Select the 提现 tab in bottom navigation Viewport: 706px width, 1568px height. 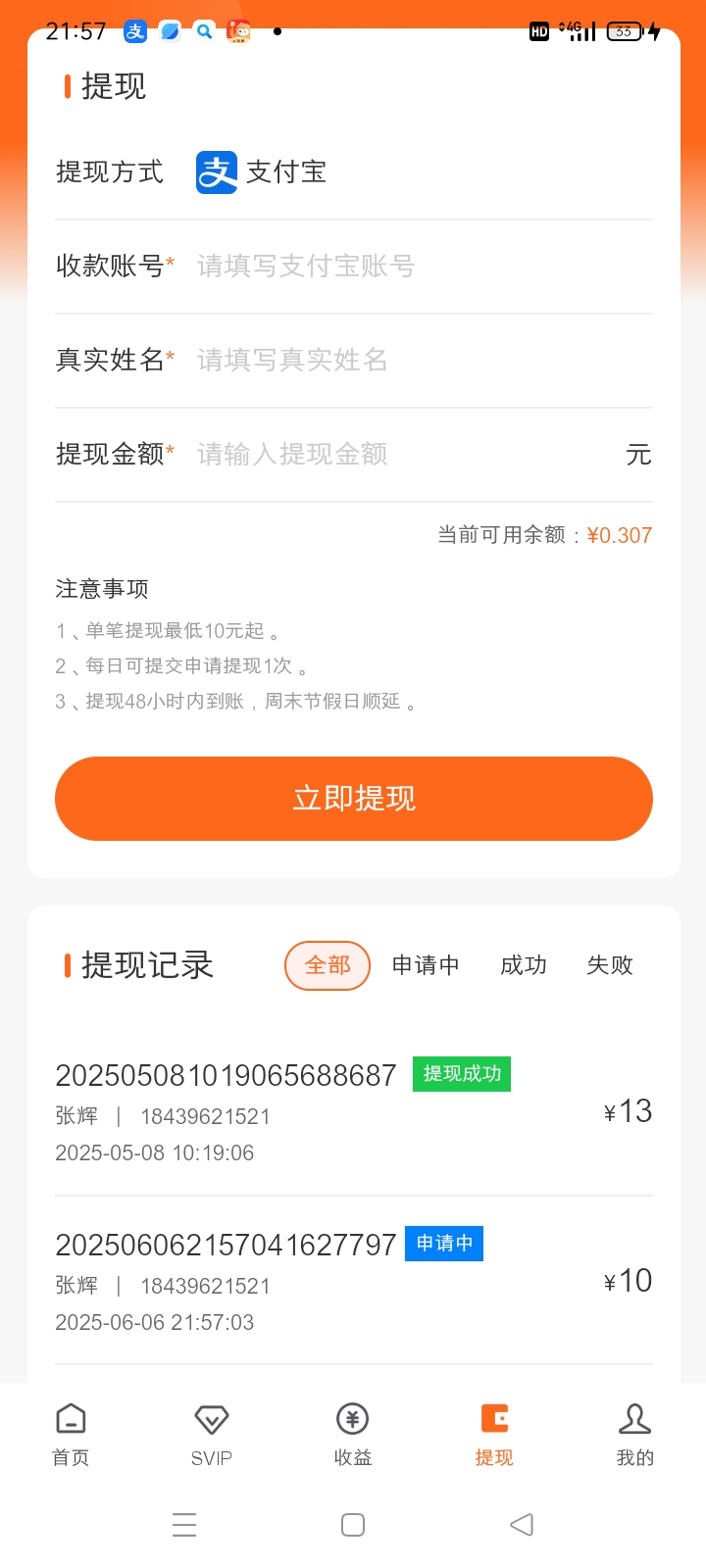click(x=494, y=1435)
